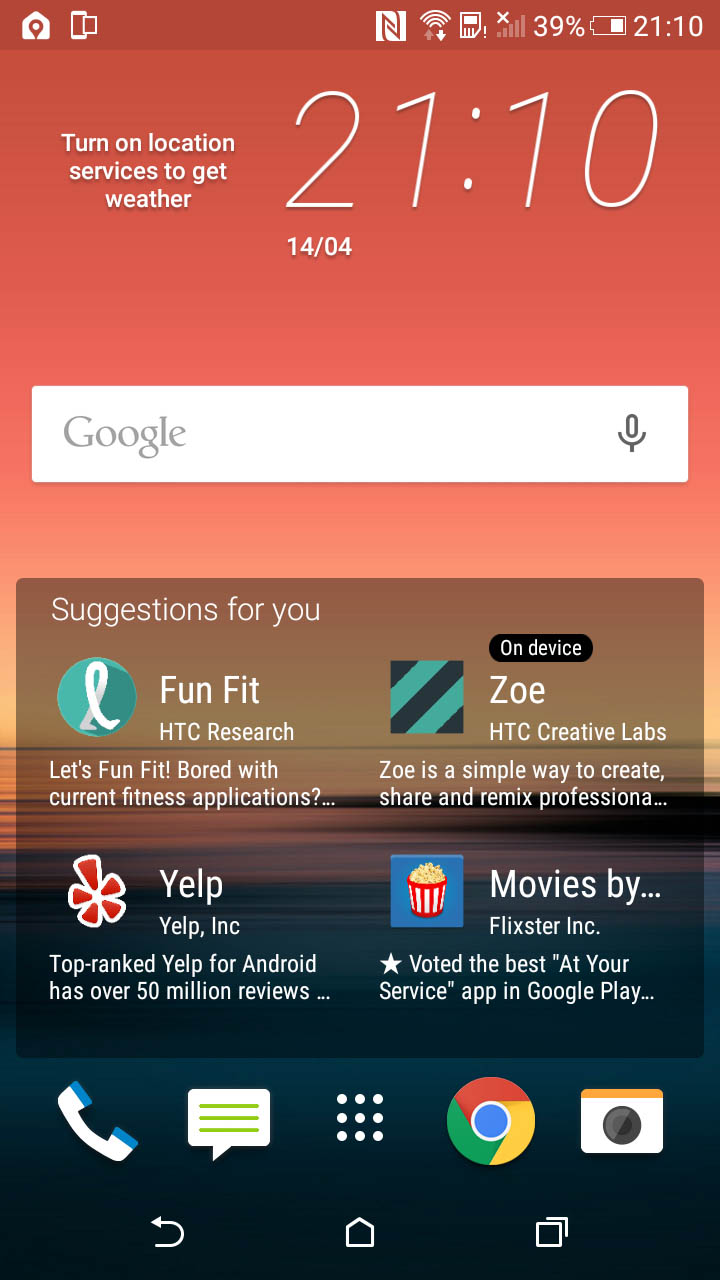
Task: Start voice search with the microphone
Action: point(631,434)
